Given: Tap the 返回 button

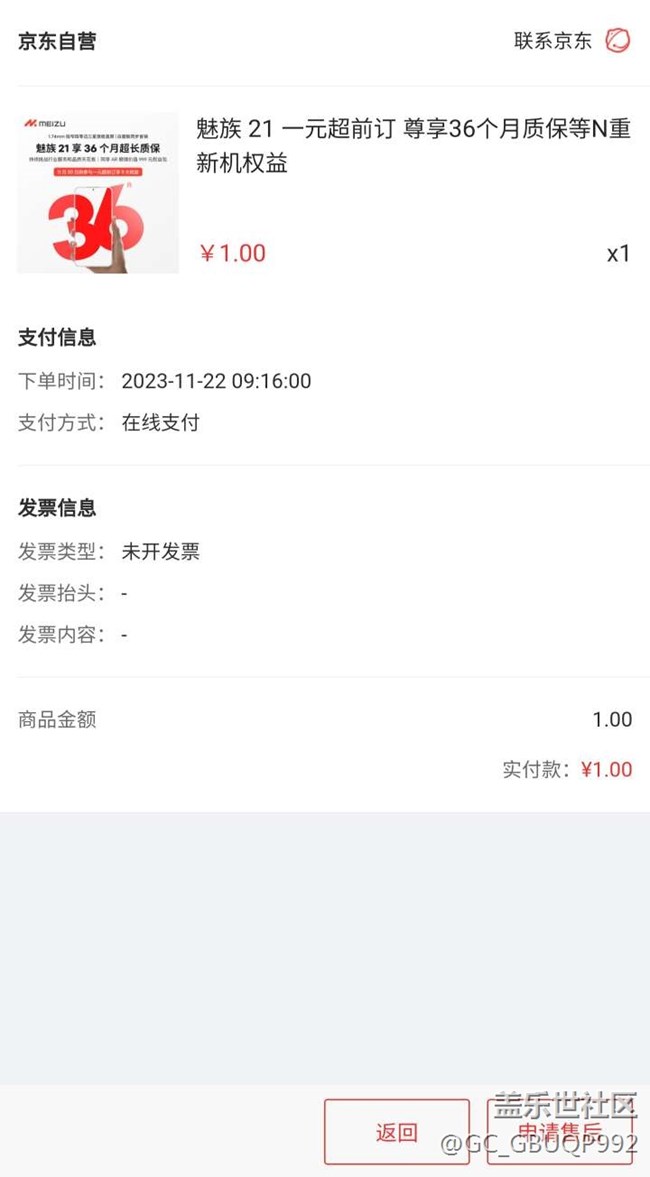Looking at the screenshot, I should click(x=396, y=1132).
